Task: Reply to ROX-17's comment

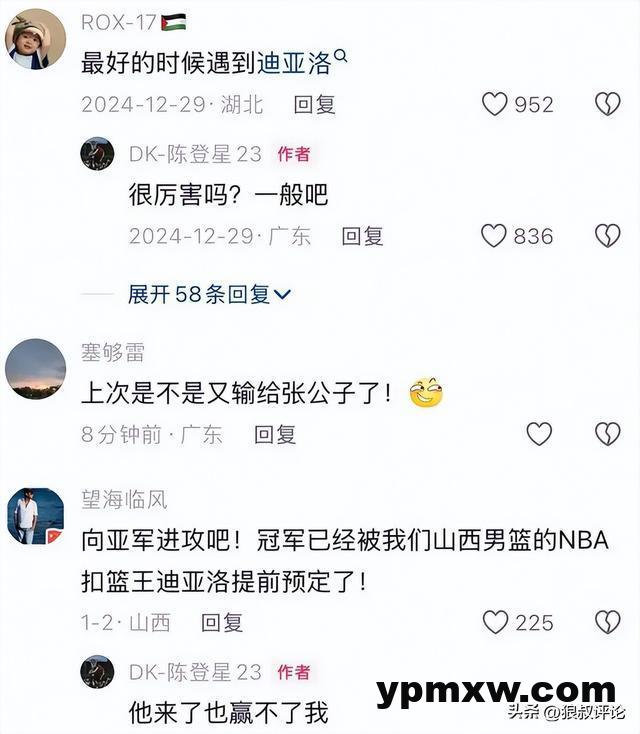Action: coord(314,104)
